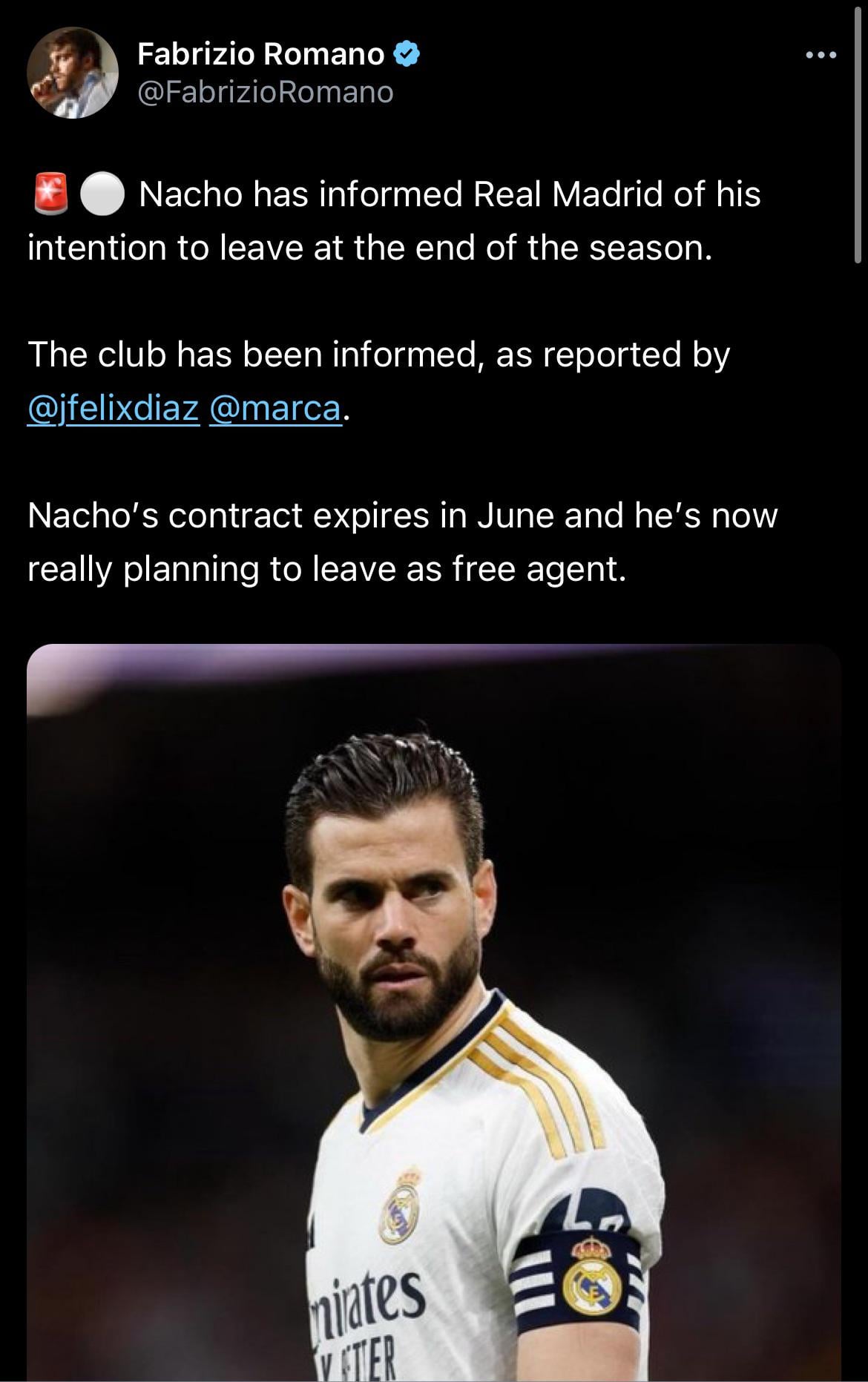
Task: Open Fabrizio Romano's profile picture
Action: point(73,73)
